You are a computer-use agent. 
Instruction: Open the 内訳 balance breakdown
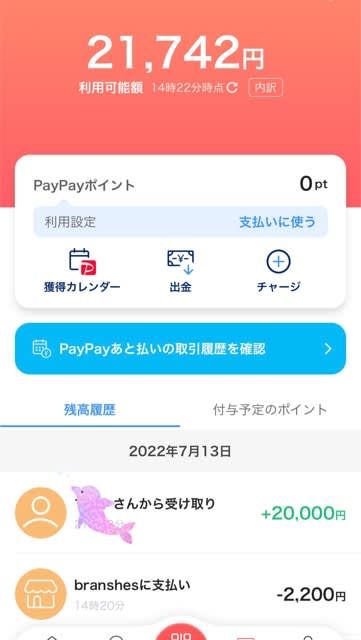(x=266, y=88)
